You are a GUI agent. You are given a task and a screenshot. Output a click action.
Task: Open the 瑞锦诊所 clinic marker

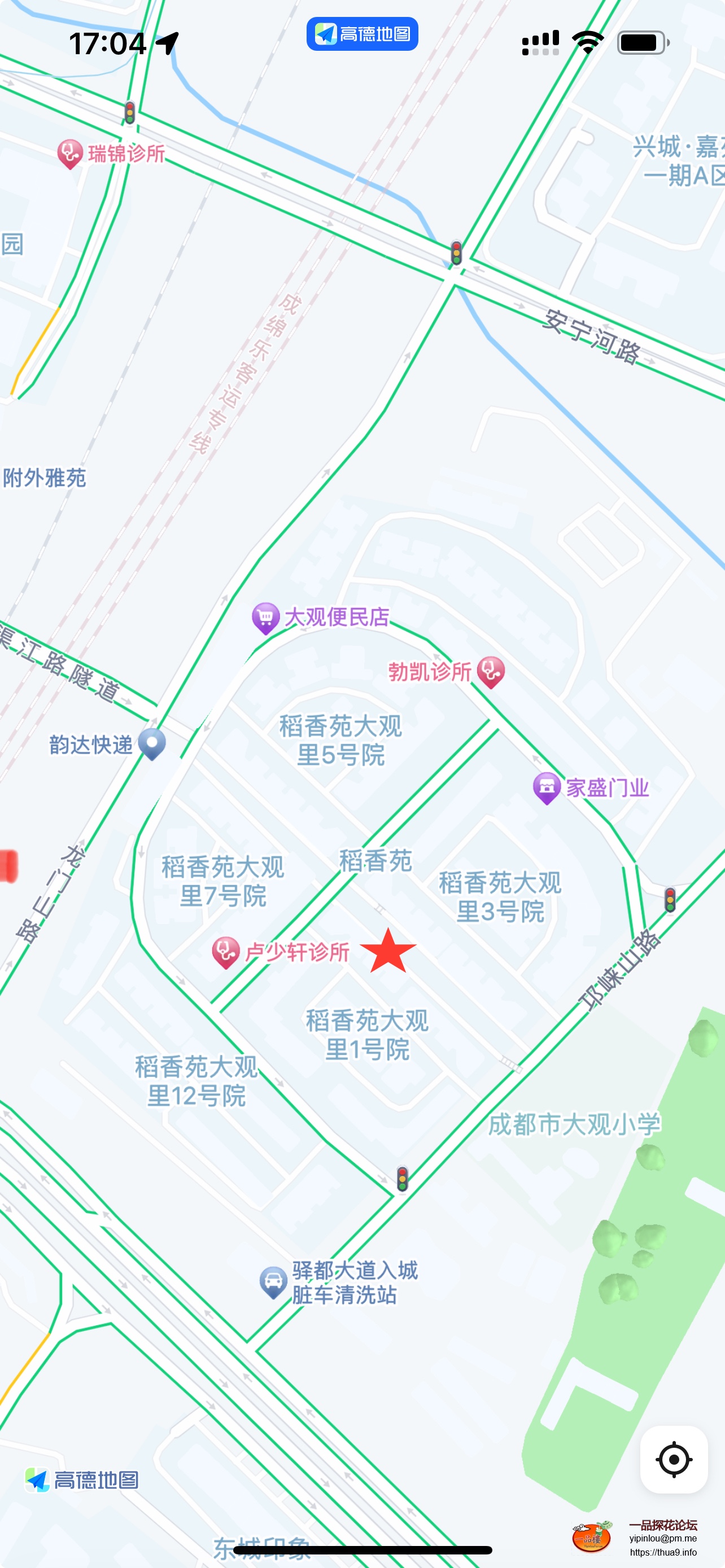coord(70,154)
